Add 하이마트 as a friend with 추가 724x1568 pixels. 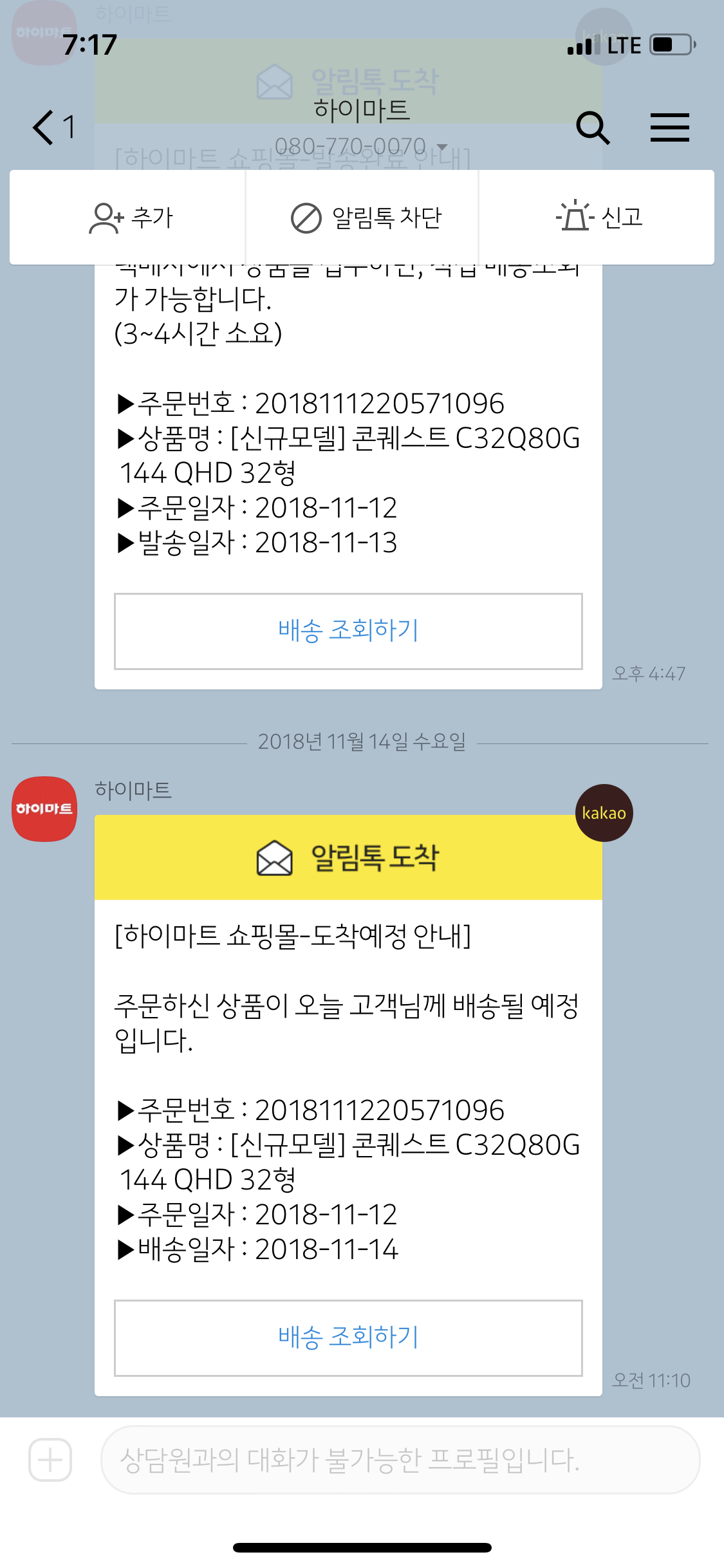point(131,218)
